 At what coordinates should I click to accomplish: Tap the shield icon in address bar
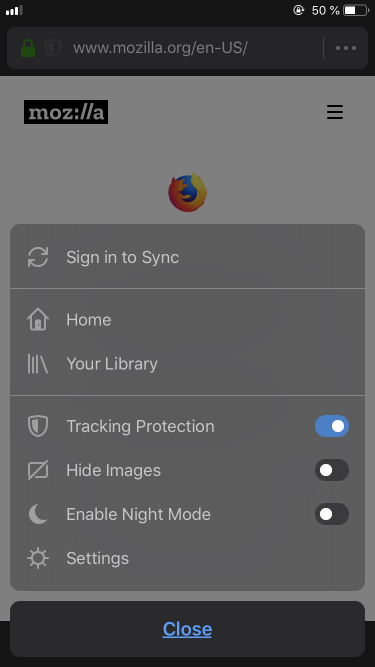[53, 48]
